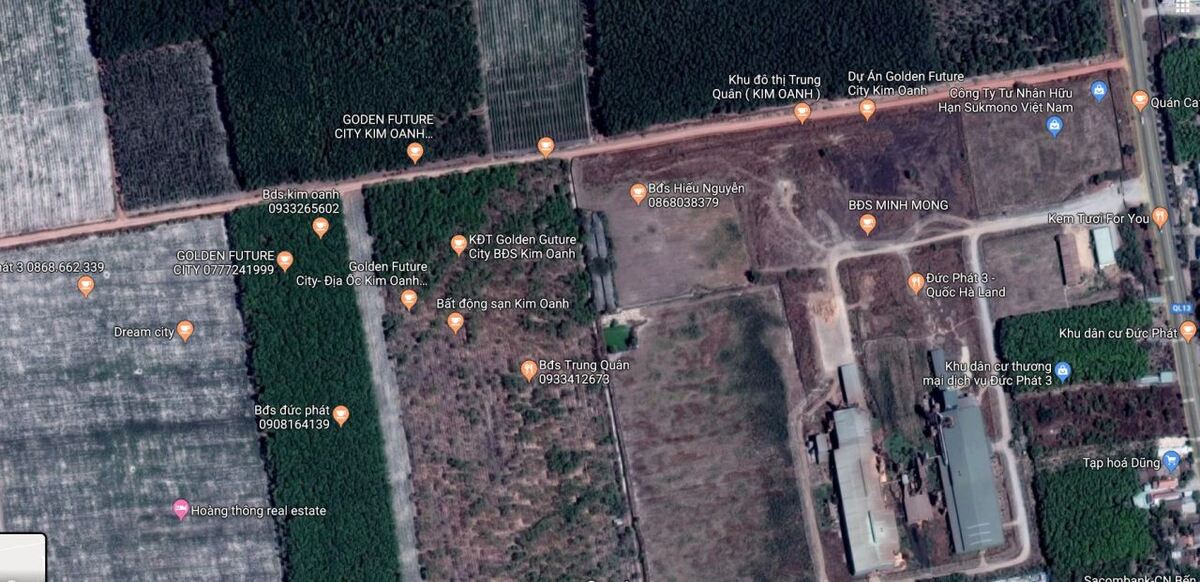This screenshot has height=582, width=1200.
Task: Select the Bất động sản Kim Oanh pin
Action: 455,321
